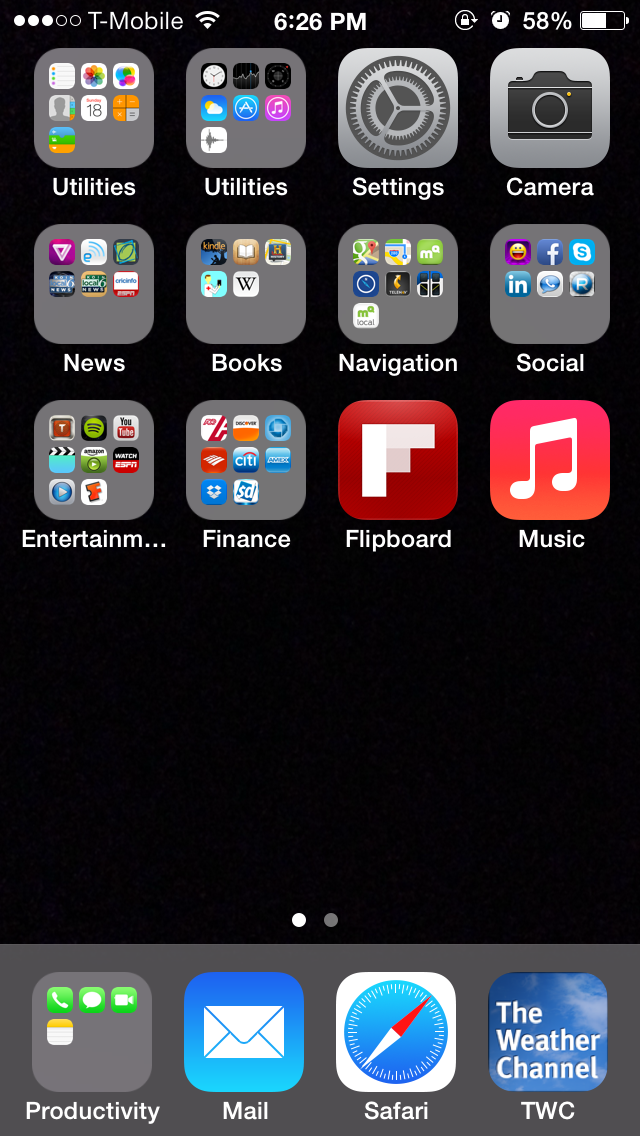The height and width of the screenshot is (1136, 640).
Task: Open the Music app
Action: click(x=550, y=460)
